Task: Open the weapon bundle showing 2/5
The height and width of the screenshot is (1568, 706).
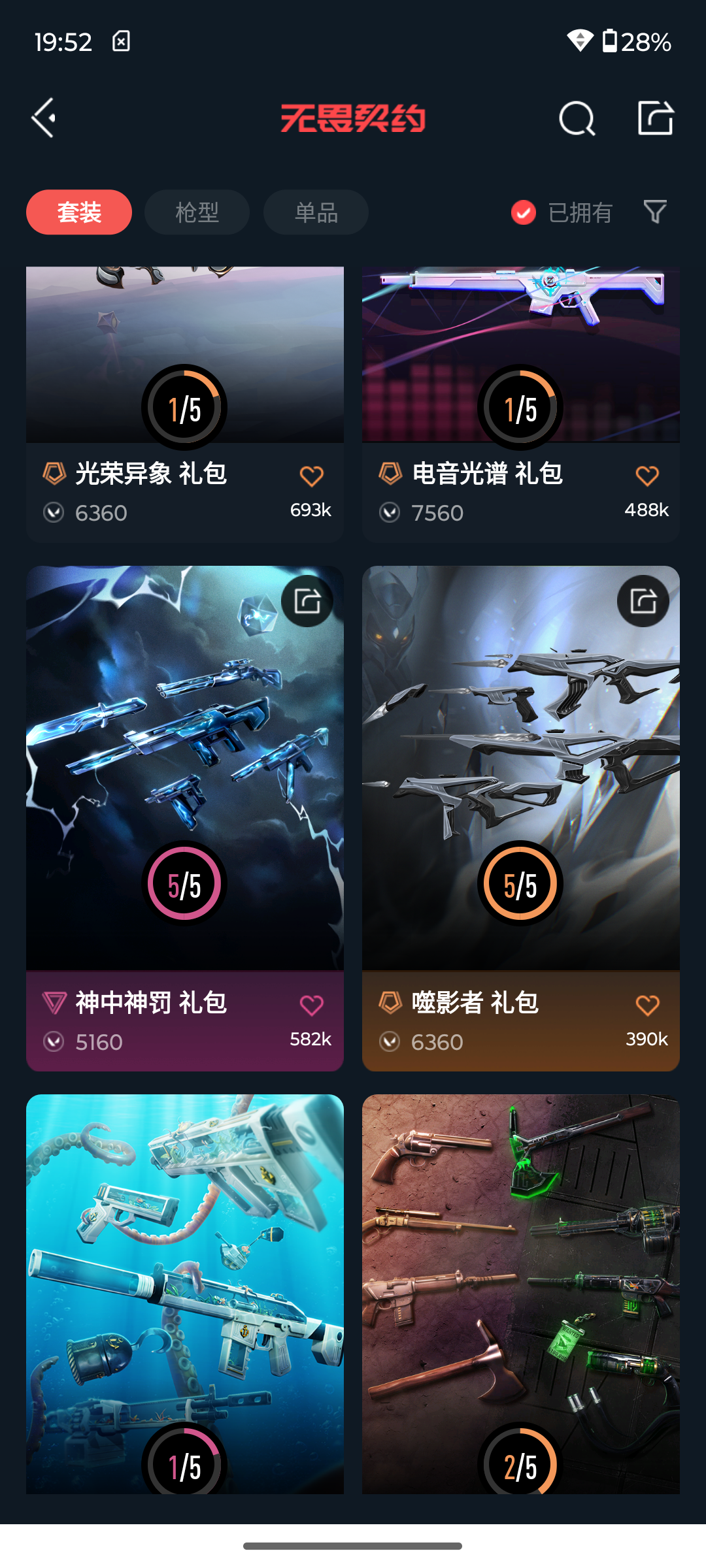Action: click(x=520, y=1294)
